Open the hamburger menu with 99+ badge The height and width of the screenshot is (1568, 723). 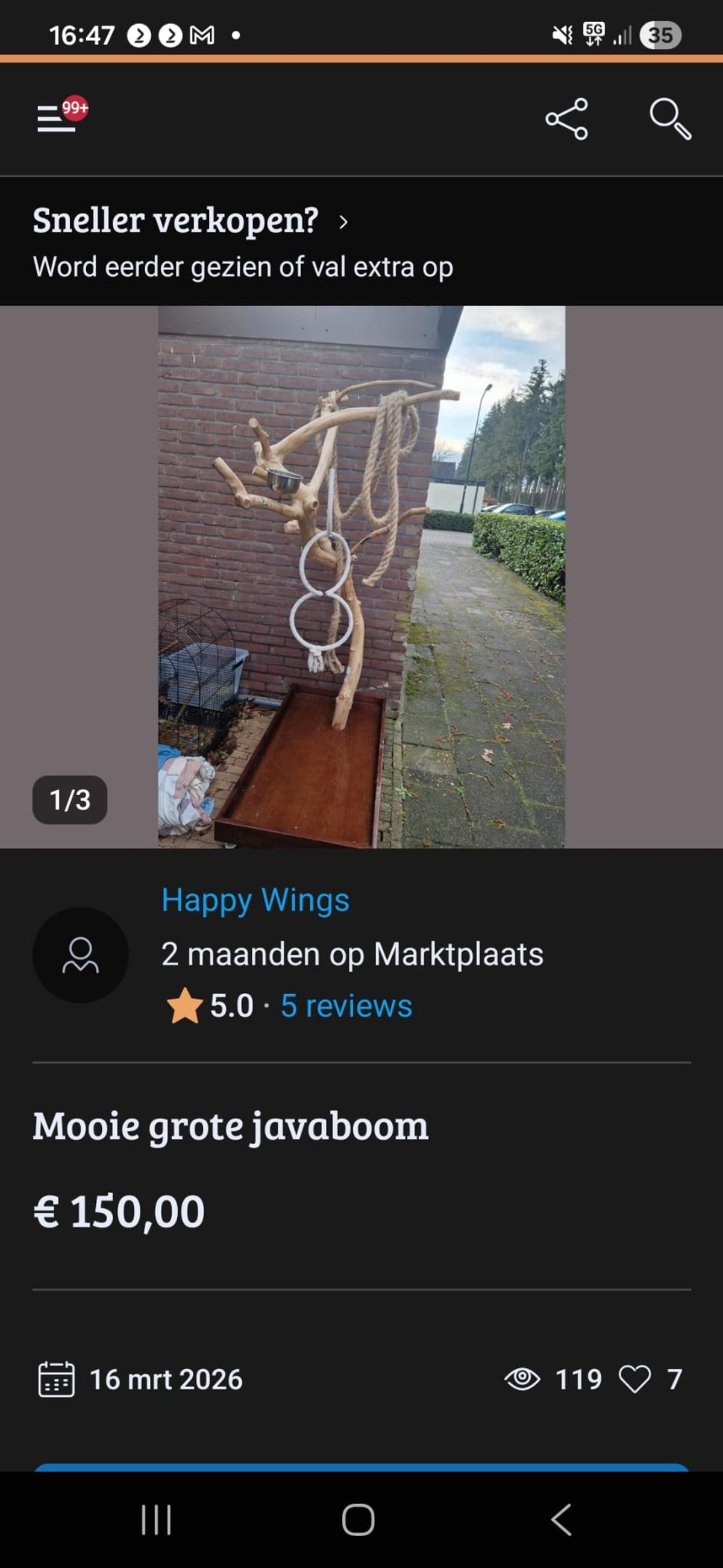[x=57, y=118]
